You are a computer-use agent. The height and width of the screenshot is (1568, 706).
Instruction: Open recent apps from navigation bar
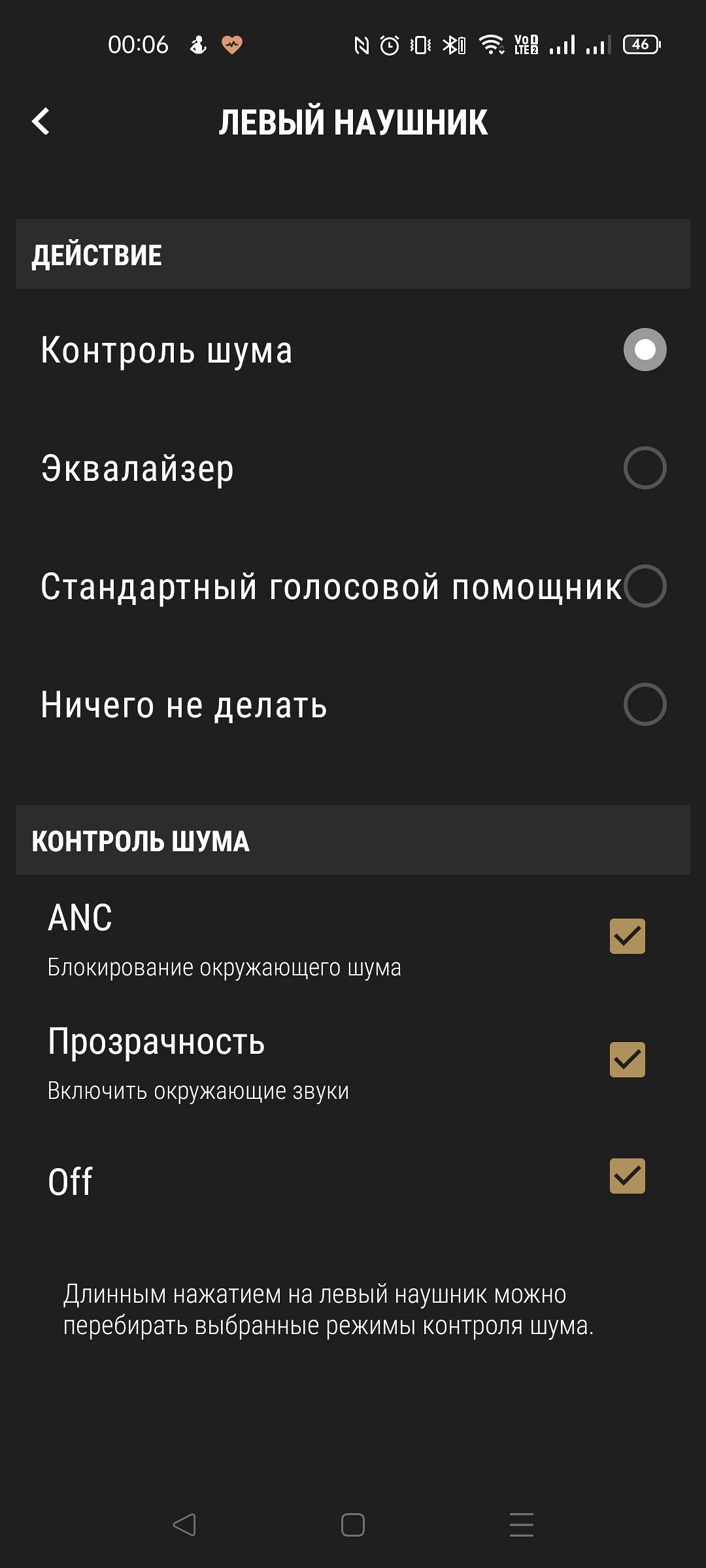[521, 1525]
